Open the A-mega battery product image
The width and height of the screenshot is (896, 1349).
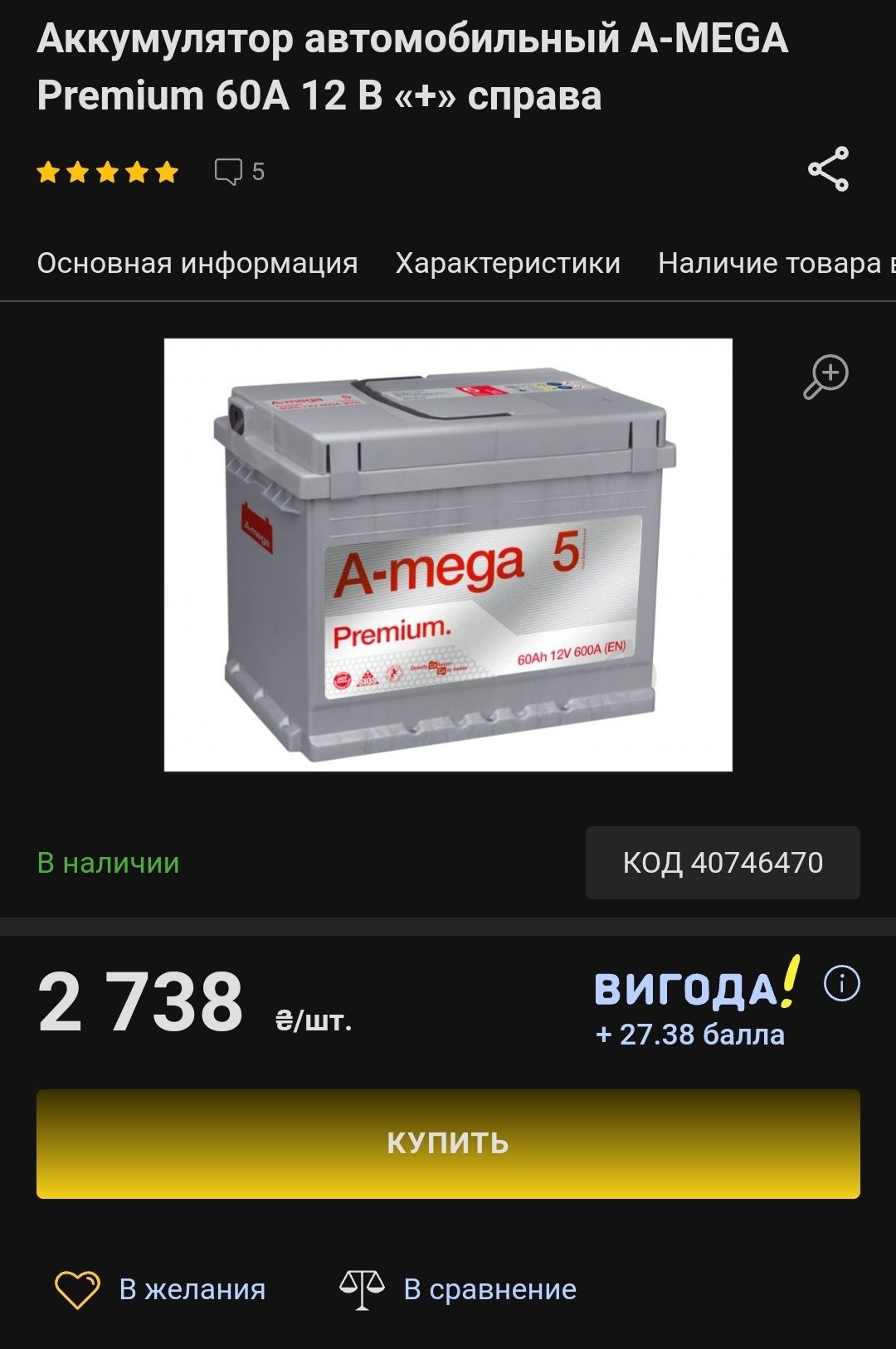point(448,554)
